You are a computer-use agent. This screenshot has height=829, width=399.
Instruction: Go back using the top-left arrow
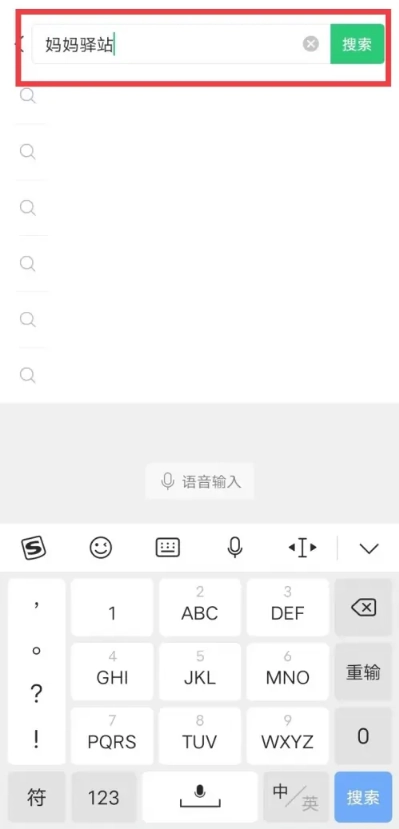(x=20, y=44)
